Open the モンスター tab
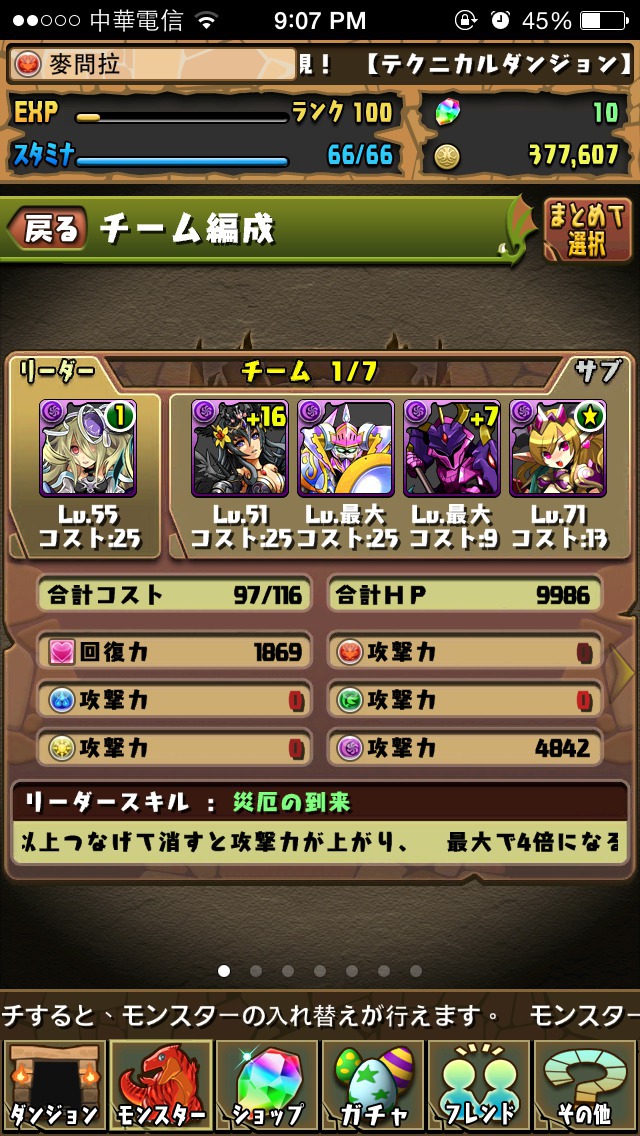Image resolution: width=640 pixels, height=1136 pixels. 160,1085
